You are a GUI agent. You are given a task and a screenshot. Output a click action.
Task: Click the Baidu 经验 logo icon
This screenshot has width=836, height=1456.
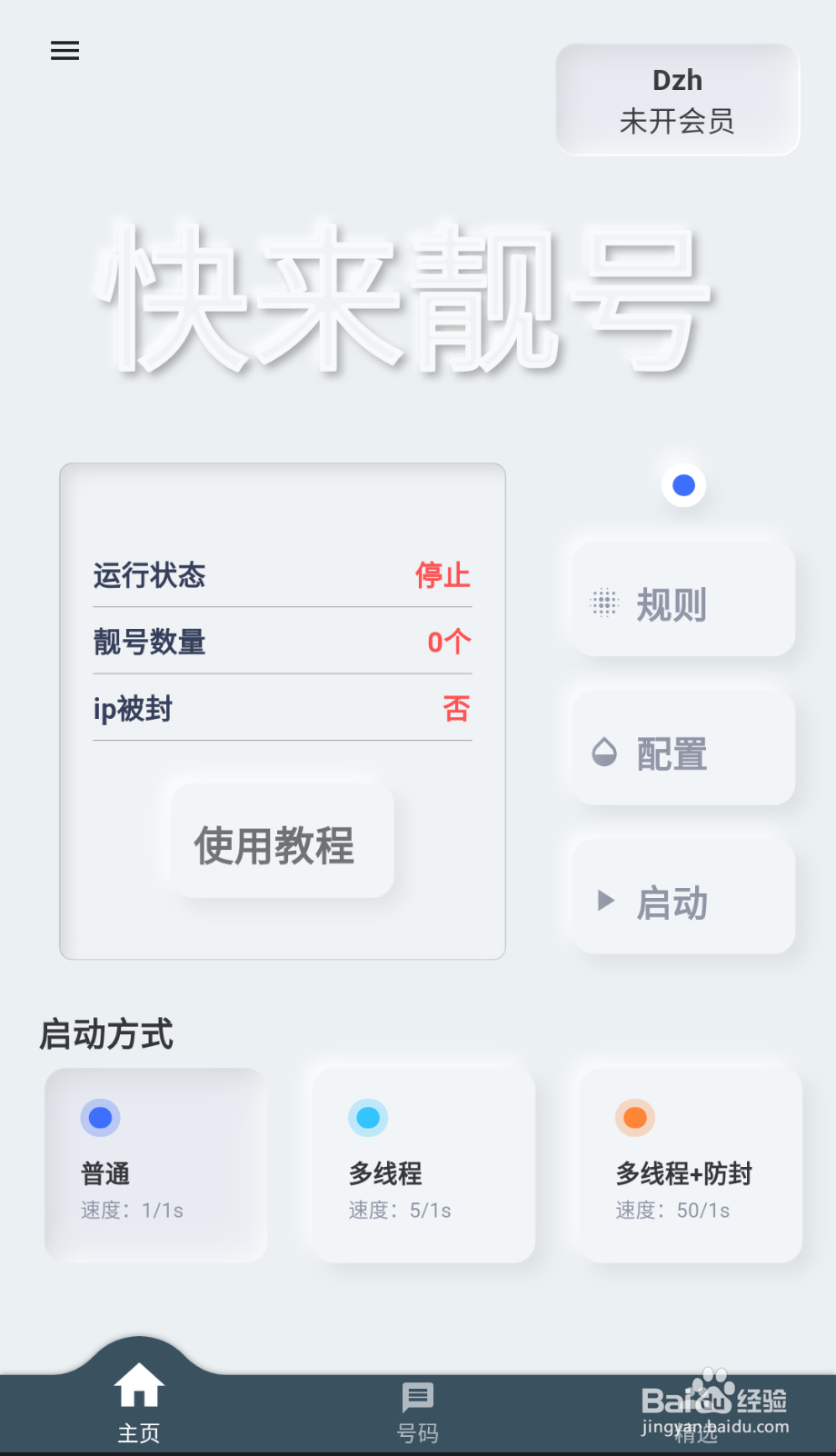click(712, 1401)
